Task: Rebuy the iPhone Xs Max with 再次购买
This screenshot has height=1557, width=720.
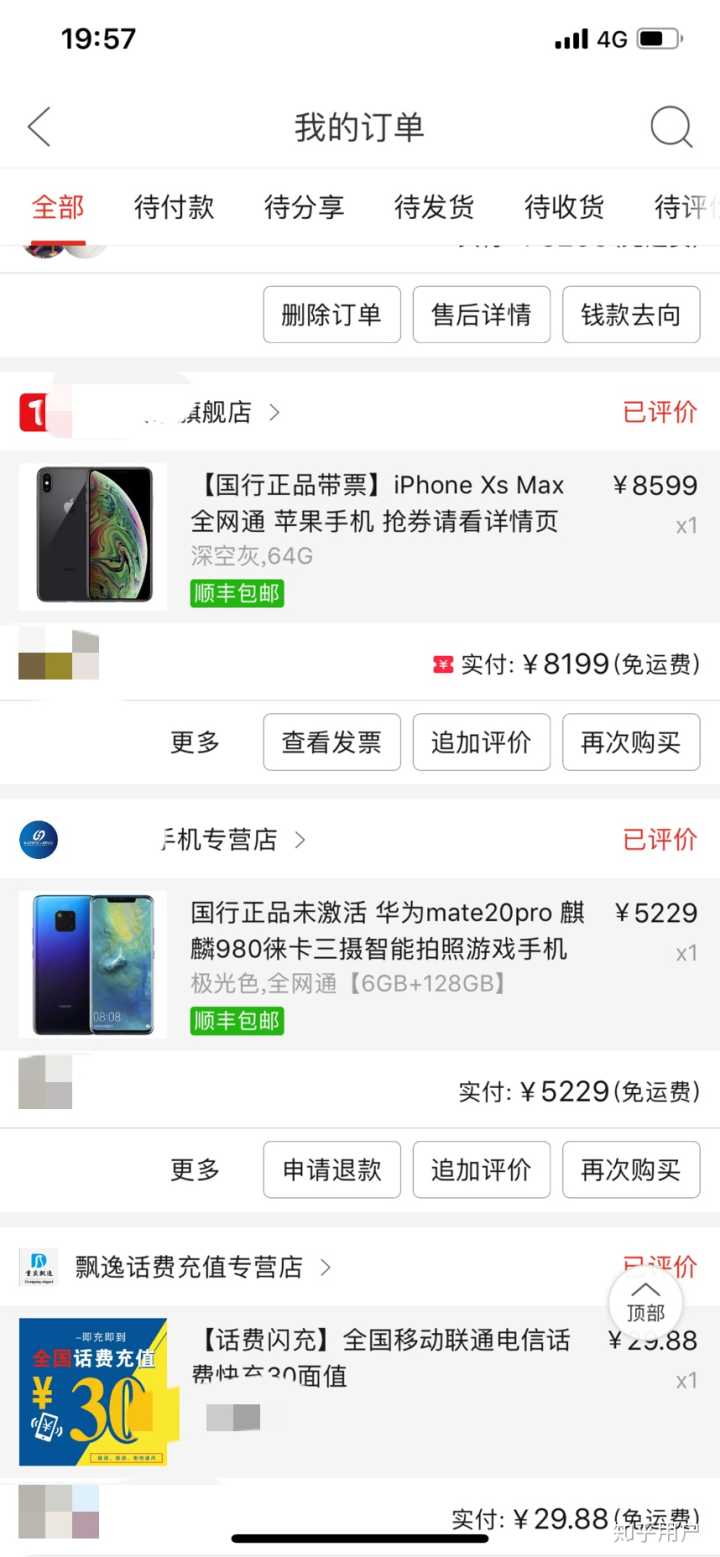Action: coord(631,742)
